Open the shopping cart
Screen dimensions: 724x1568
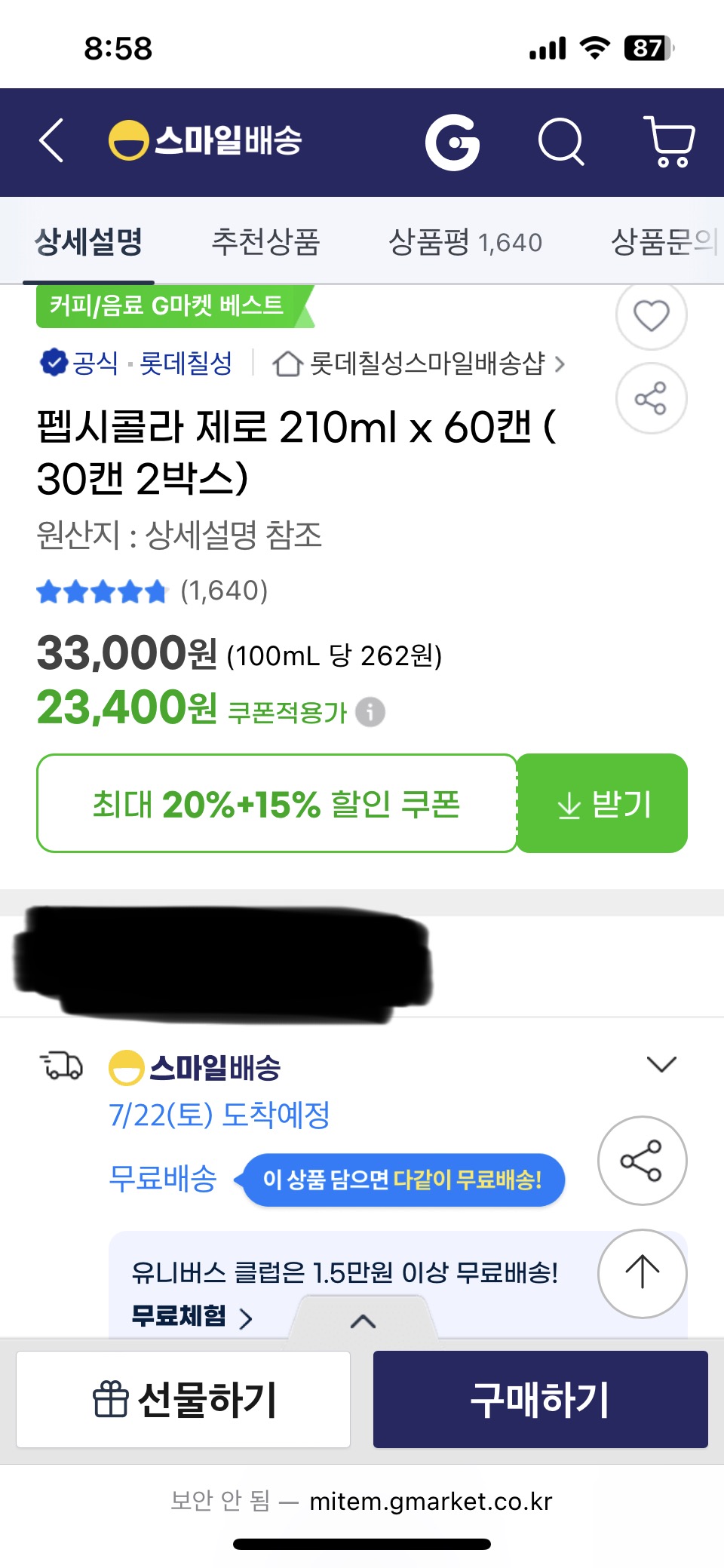pyautogui.click(x=669, y=142)
